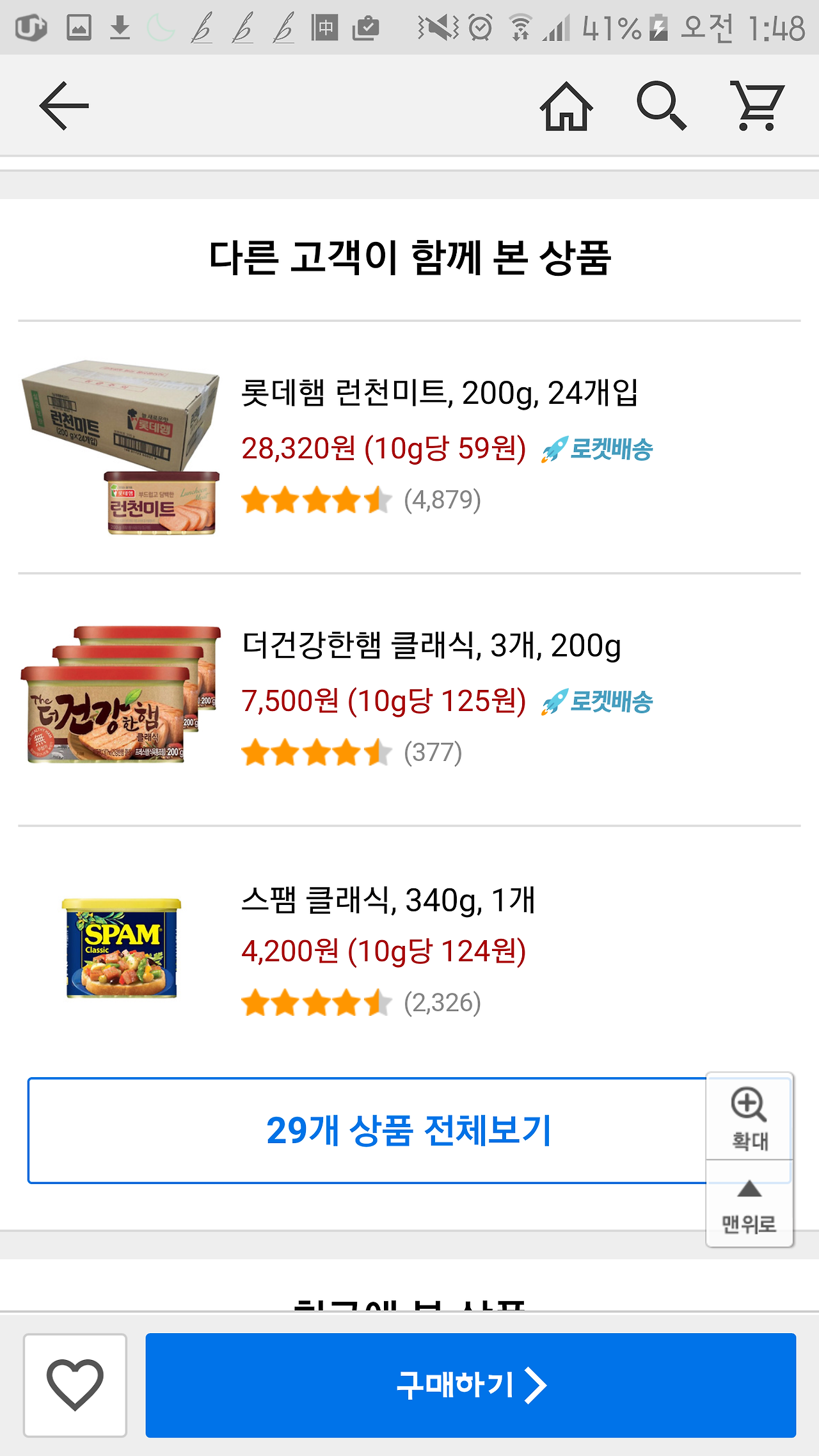Open 더건강한햄 클래식 3개 product
The image size is (819, 1456).
[x=409, y=699]
